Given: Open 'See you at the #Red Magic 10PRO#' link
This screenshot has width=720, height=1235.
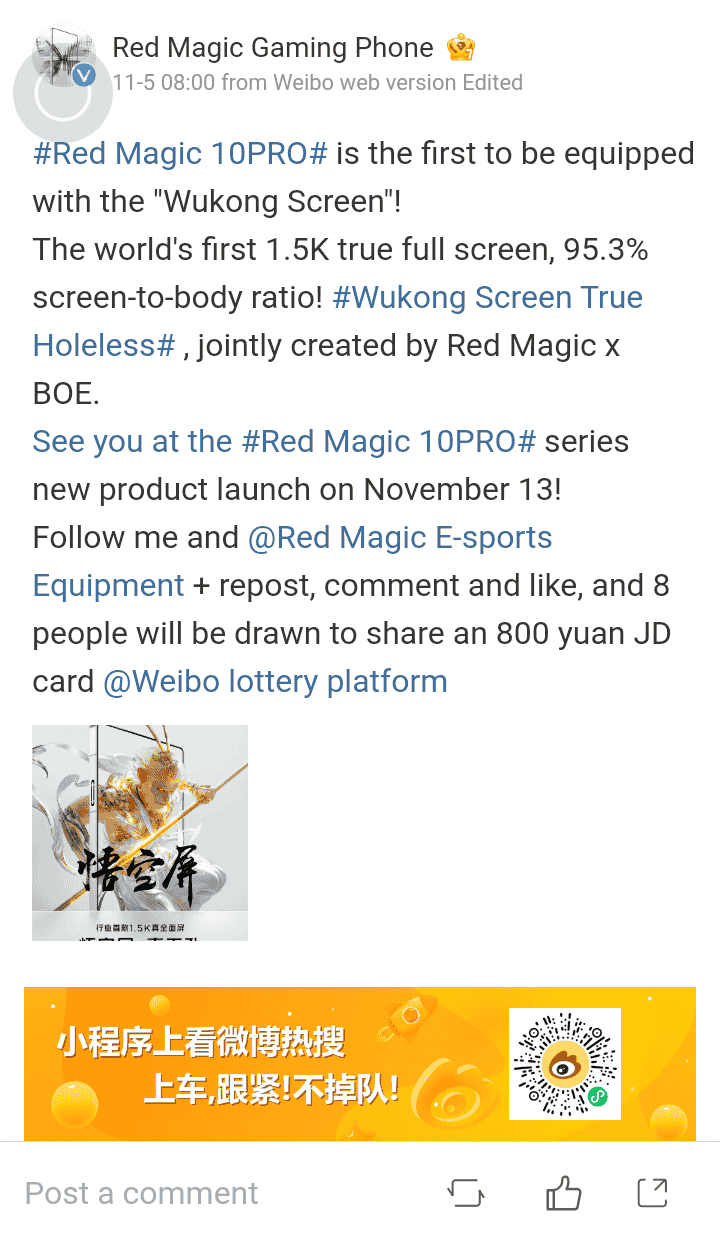Looking at the screenshot, I should [284, 442].
